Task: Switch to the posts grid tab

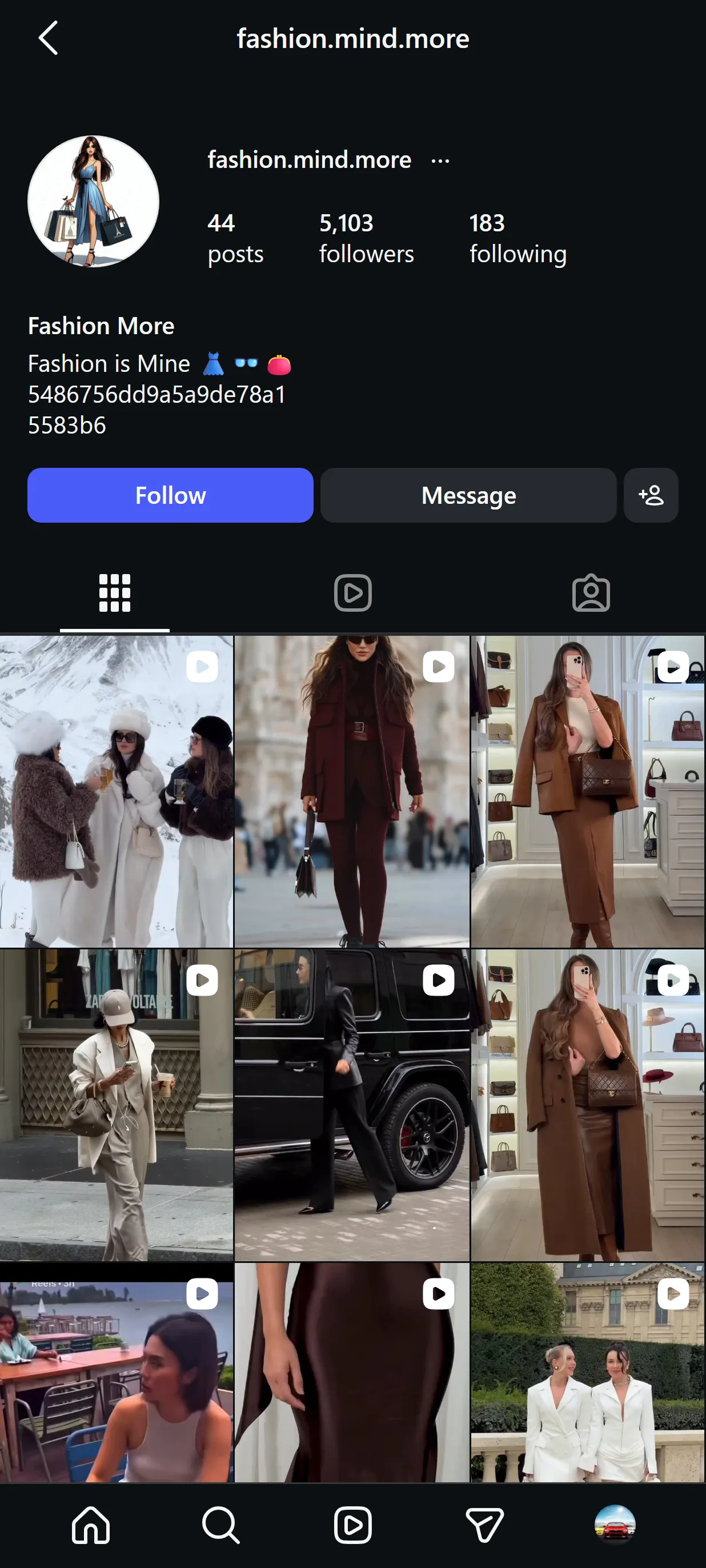Action: (x=114, y=592)
